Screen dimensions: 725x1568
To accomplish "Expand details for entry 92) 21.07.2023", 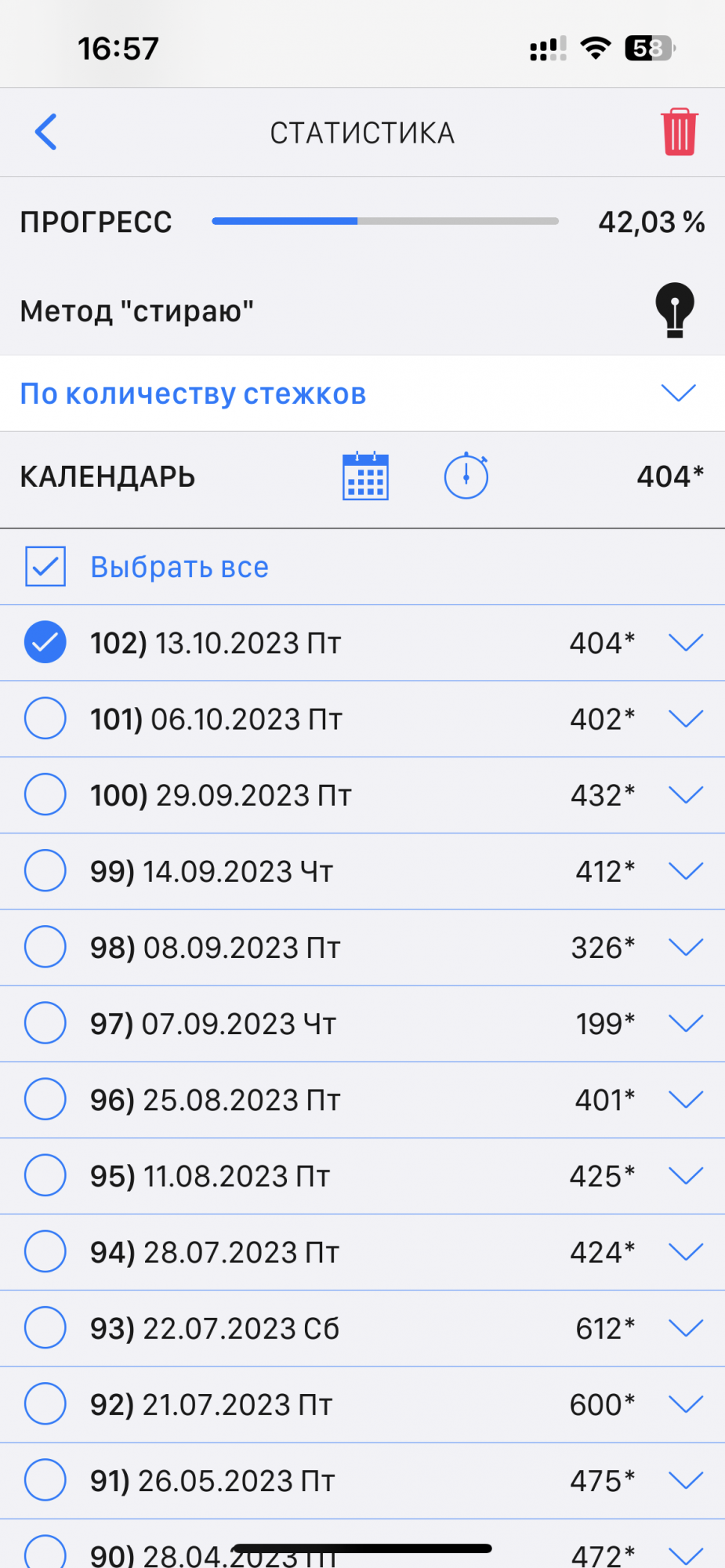I will point(686,1404).
